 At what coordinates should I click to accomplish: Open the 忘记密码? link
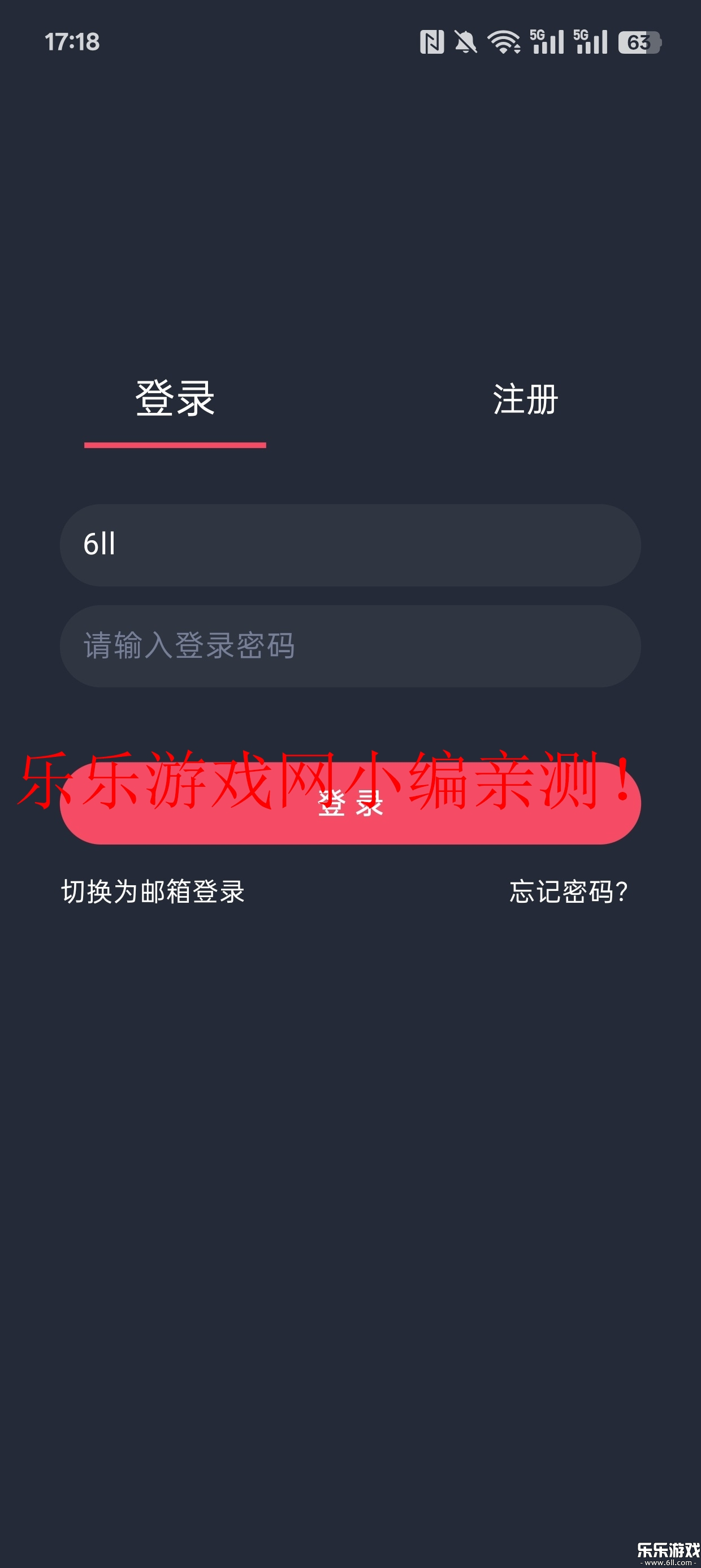coord(568,891)
